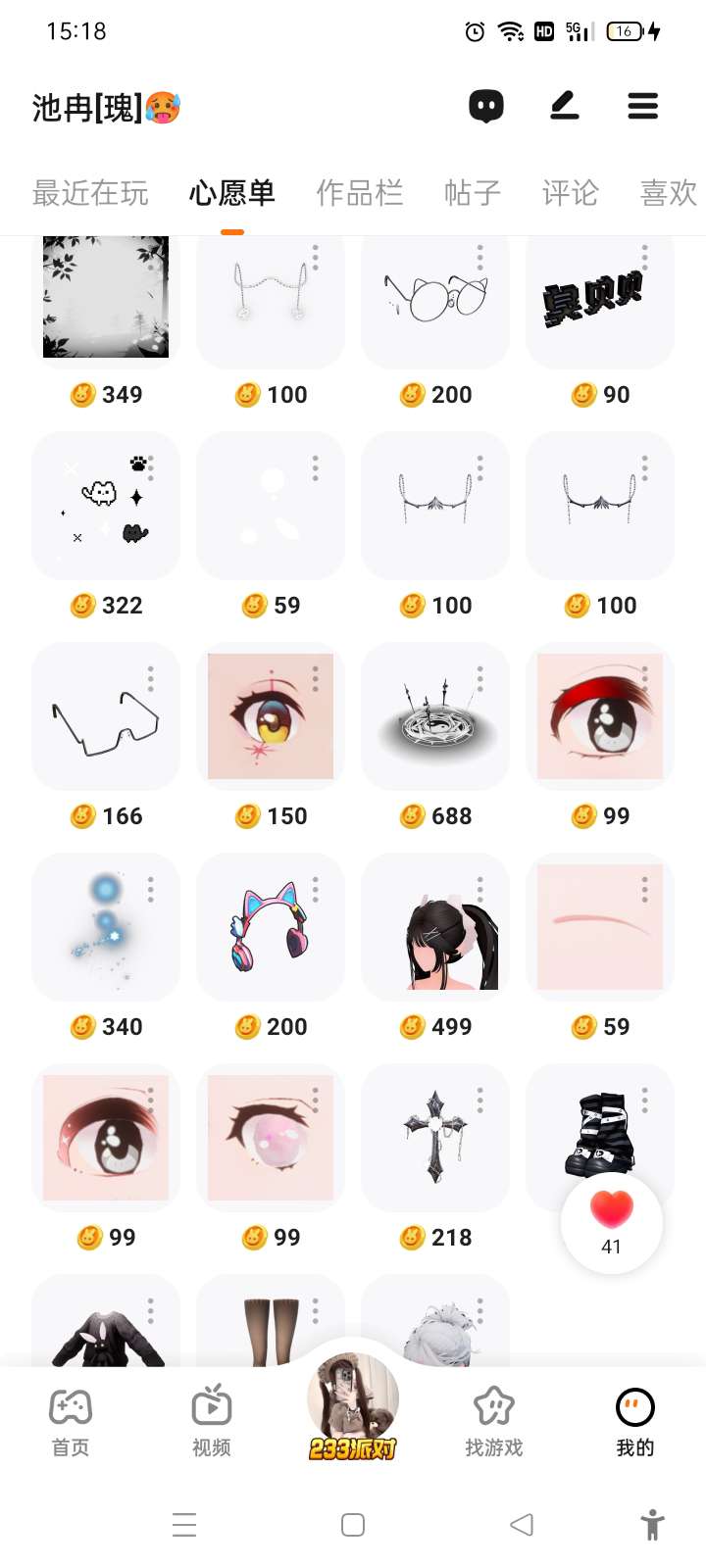706x1568 pixels.
Task: Select the cross accessory priced 218
Action: pyautogui.click(x=434, y=1137)
